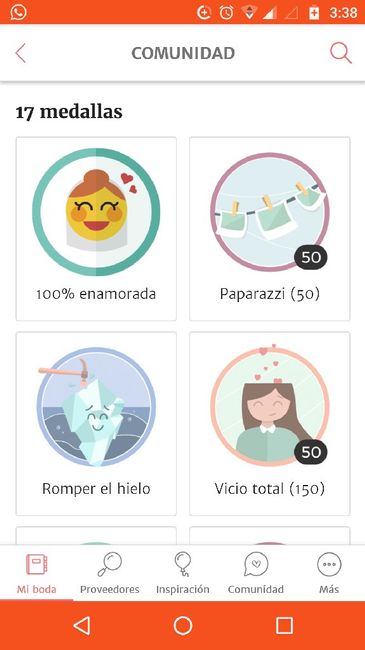The image size is (365, 650).
Task: Open the 100% enamorada medal card
Action: coord(96,229)
